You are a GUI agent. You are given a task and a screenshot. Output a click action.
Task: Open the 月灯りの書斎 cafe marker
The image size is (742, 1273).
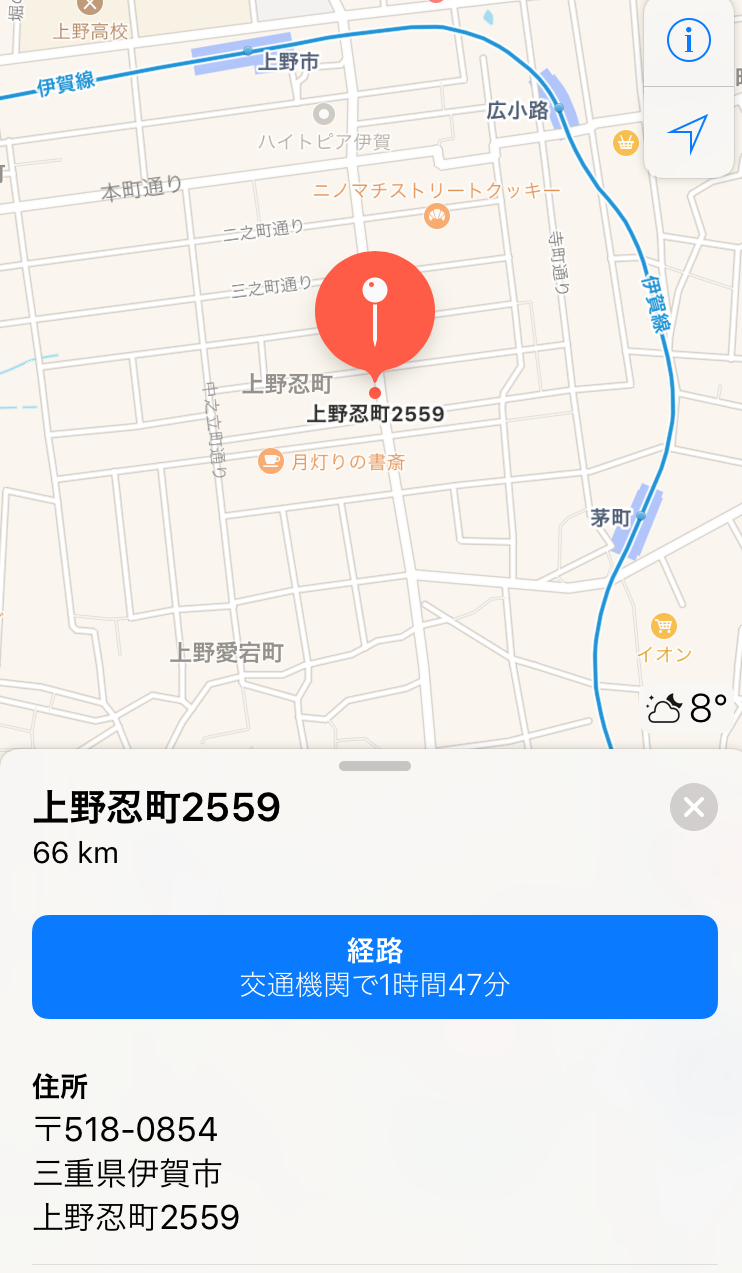(x=271, y=461)
